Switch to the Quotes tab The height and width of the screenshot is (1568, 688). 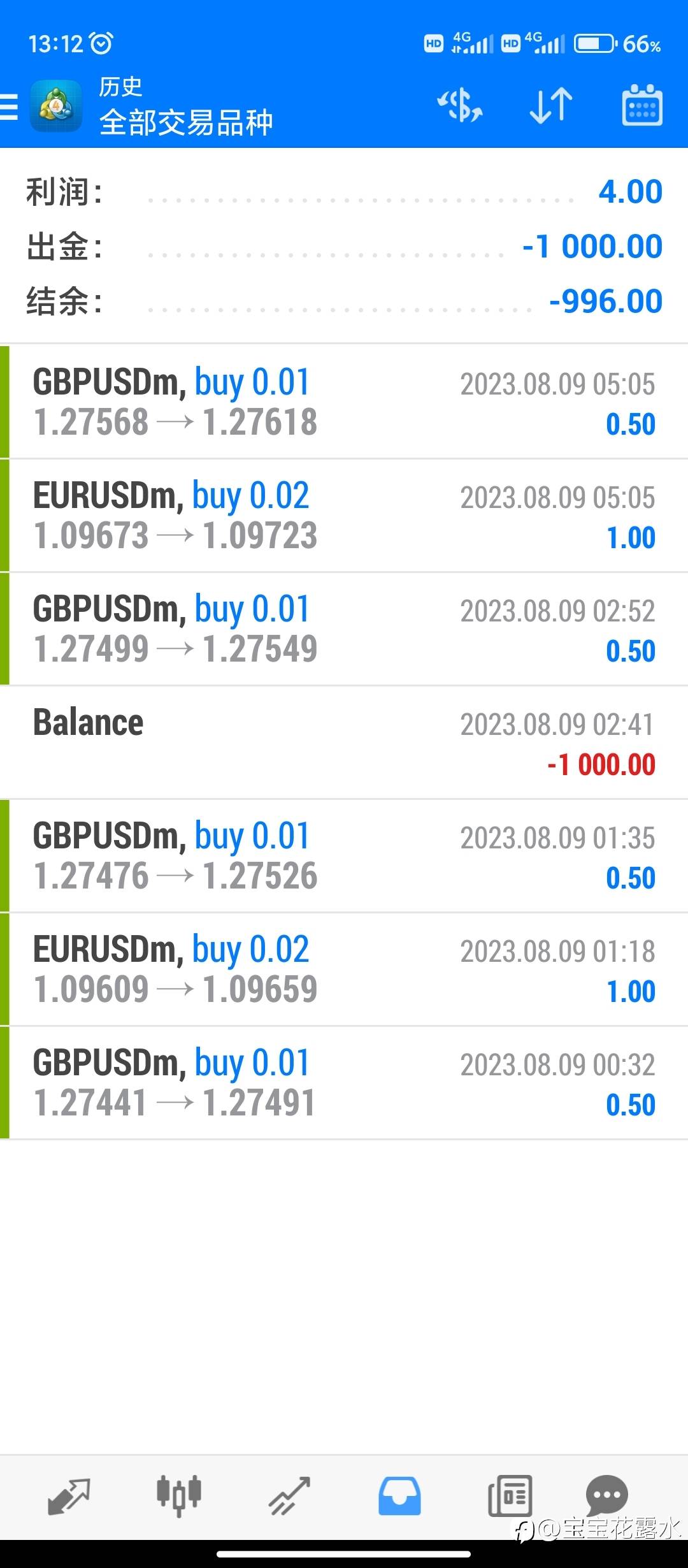point(69,1495)
